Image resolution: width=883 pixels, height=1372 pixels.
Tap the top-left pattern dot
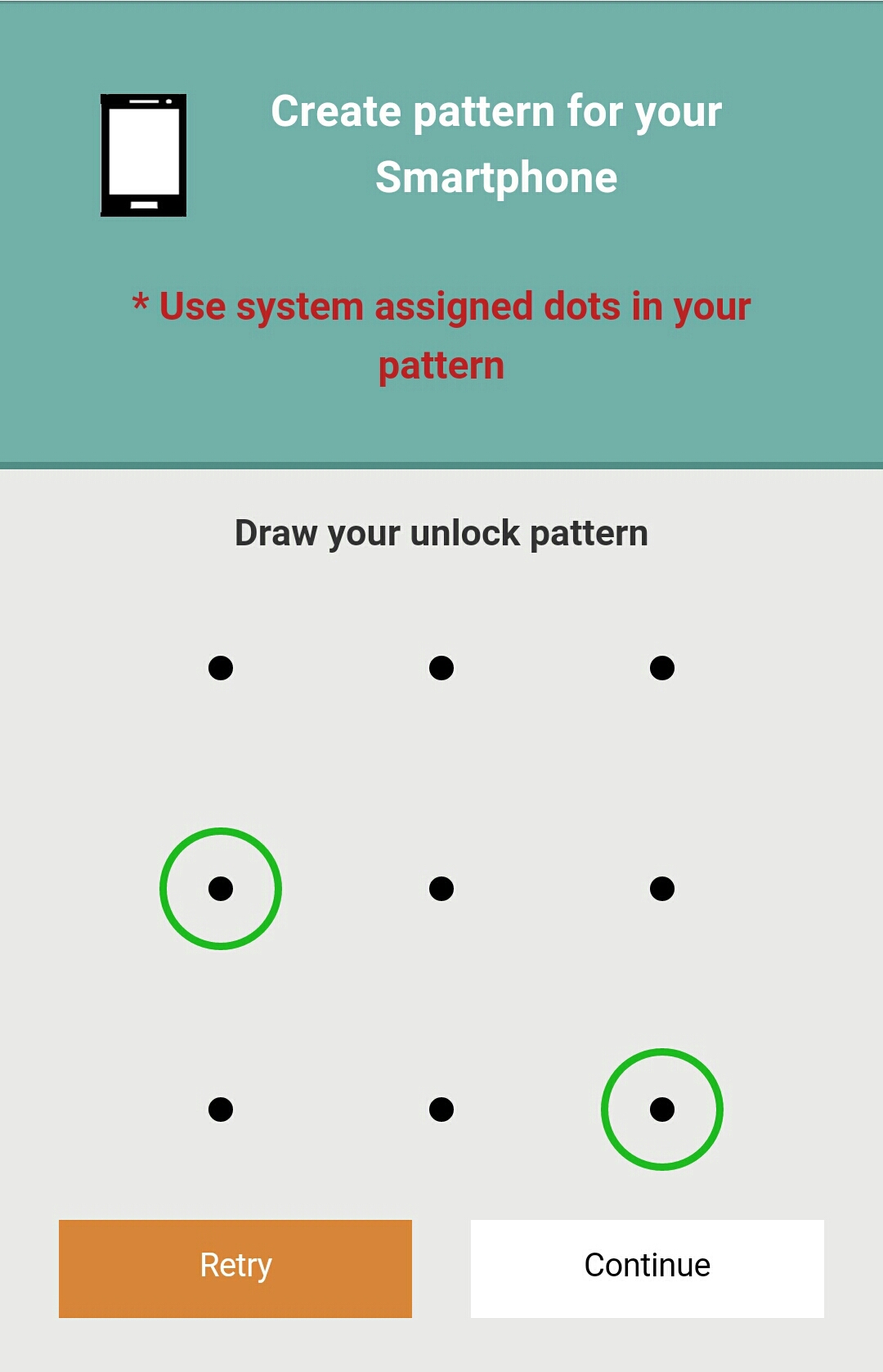[221, 668]
